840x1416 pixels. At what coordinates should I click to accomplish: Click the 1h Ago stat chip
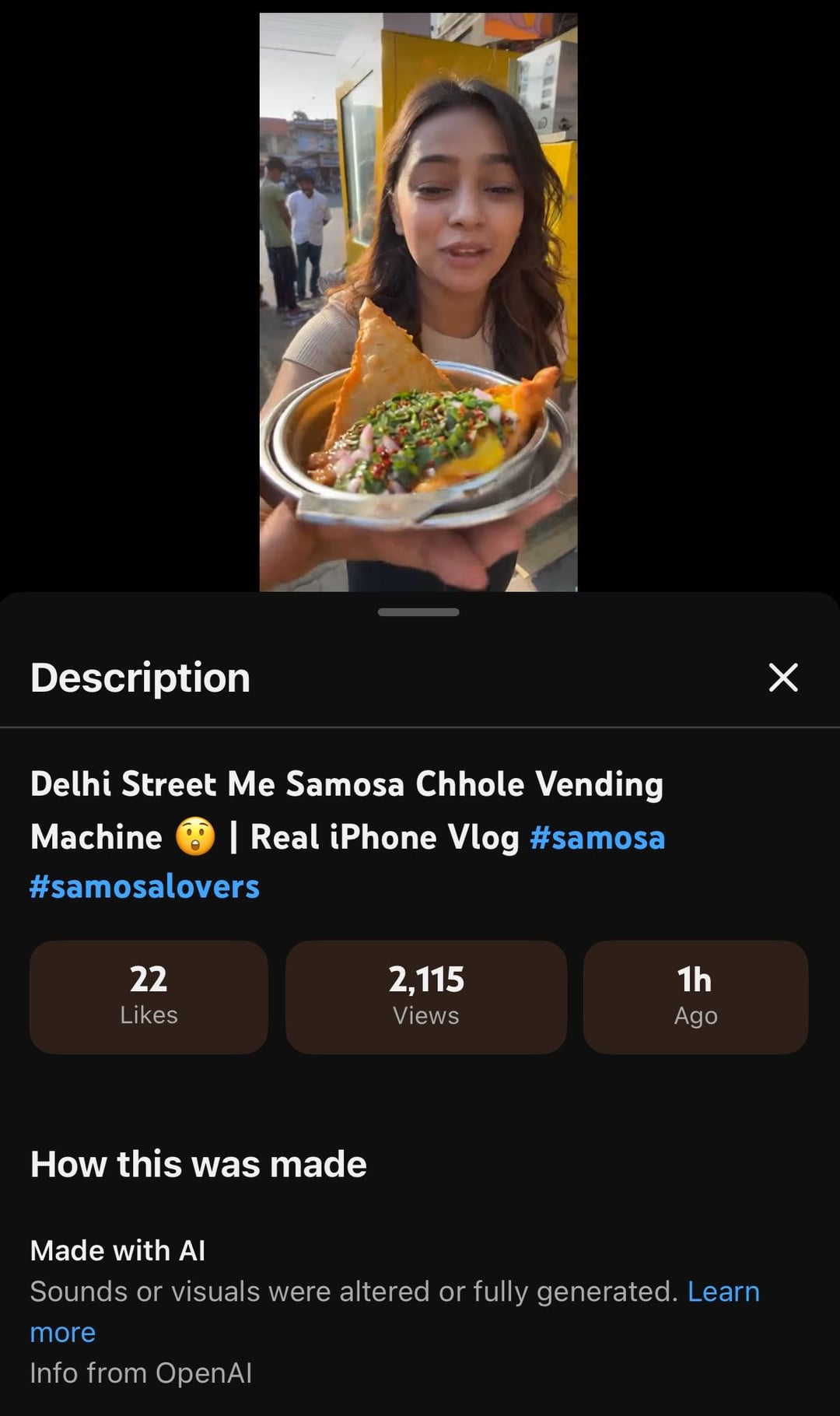[695, 997]
